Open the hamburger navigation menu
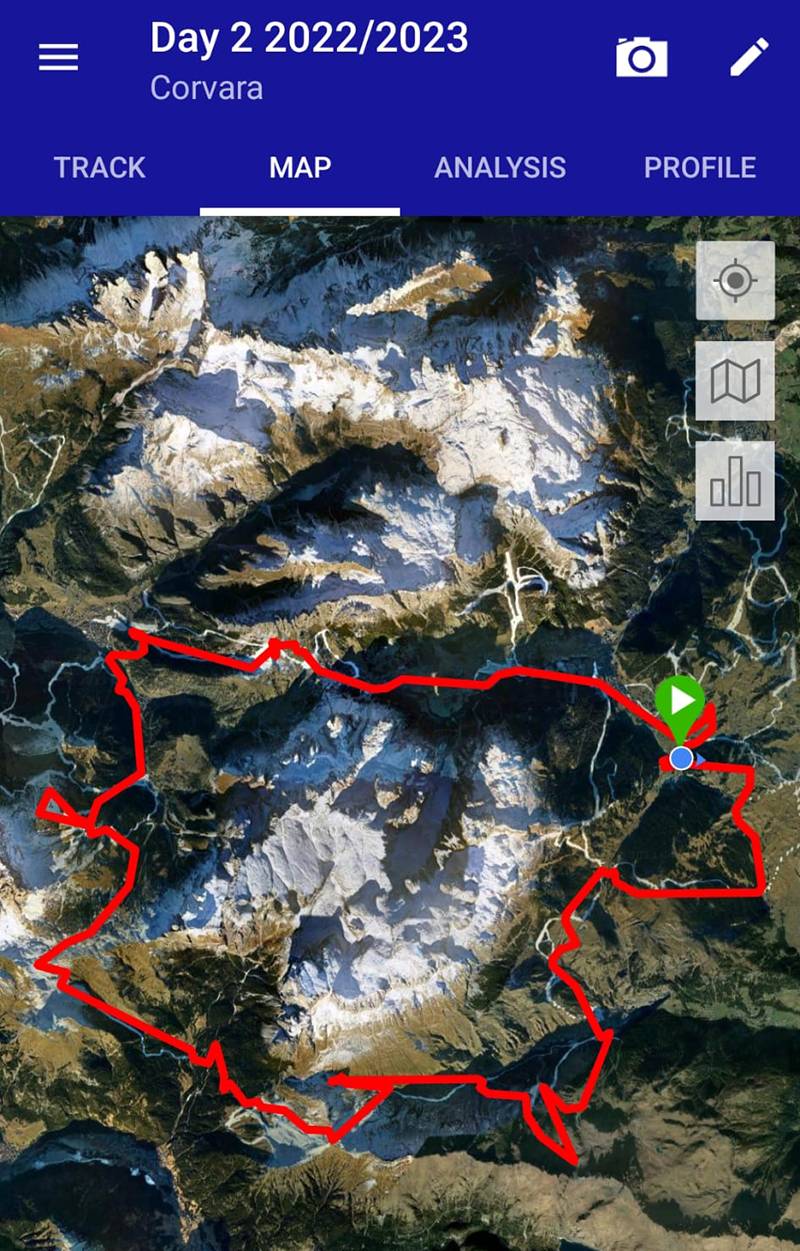 point(58,58)
